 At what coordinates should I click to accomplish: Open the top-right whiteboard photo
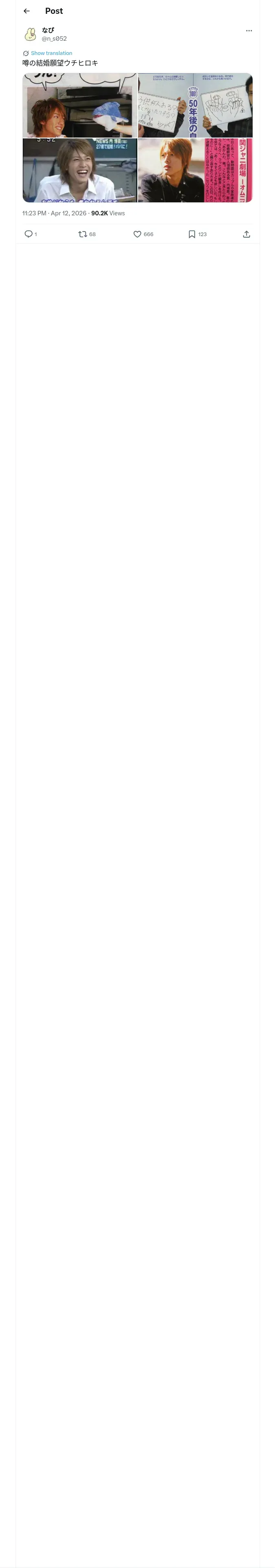pyautogui.click(x=195, y=105)
